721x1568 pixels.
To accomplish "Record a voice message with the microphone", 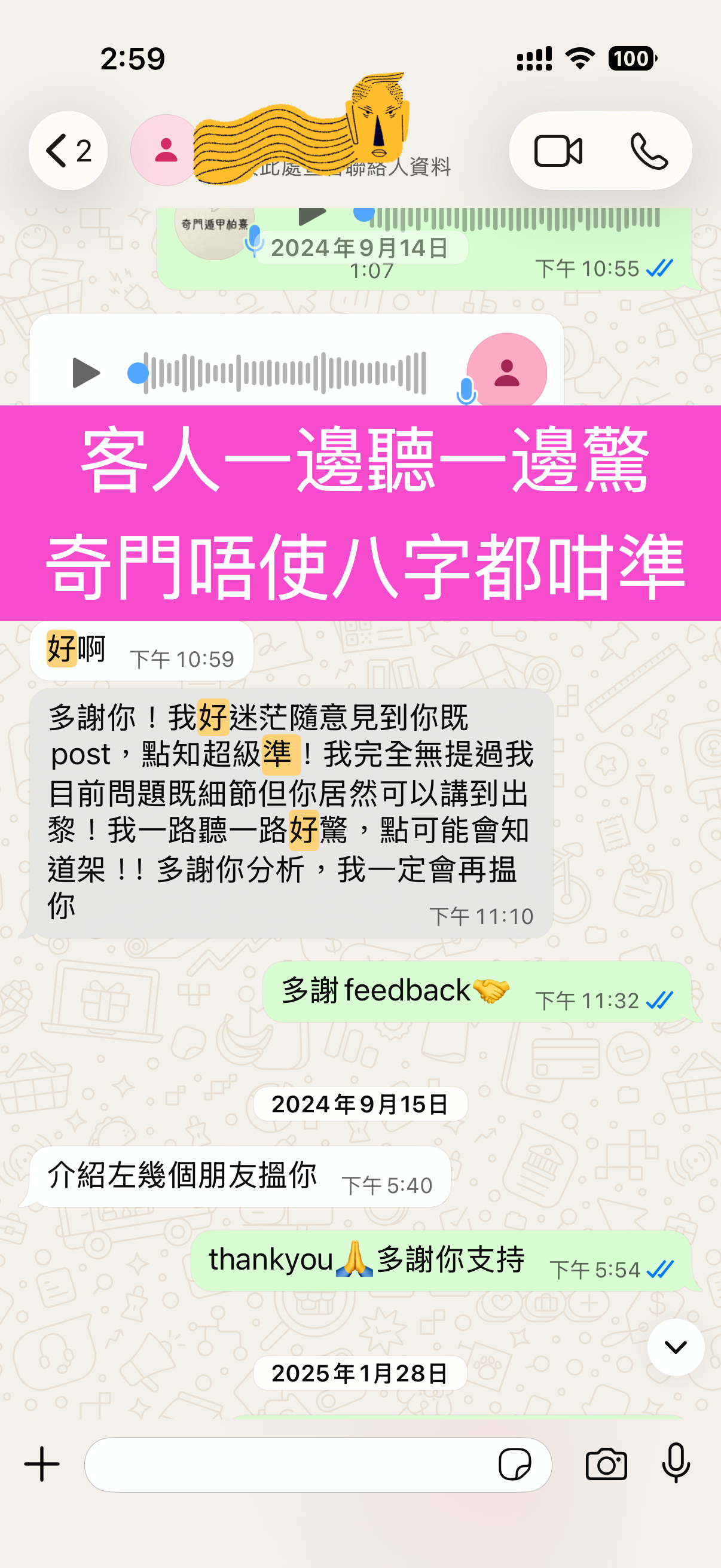I will [x=676, y=1463].
